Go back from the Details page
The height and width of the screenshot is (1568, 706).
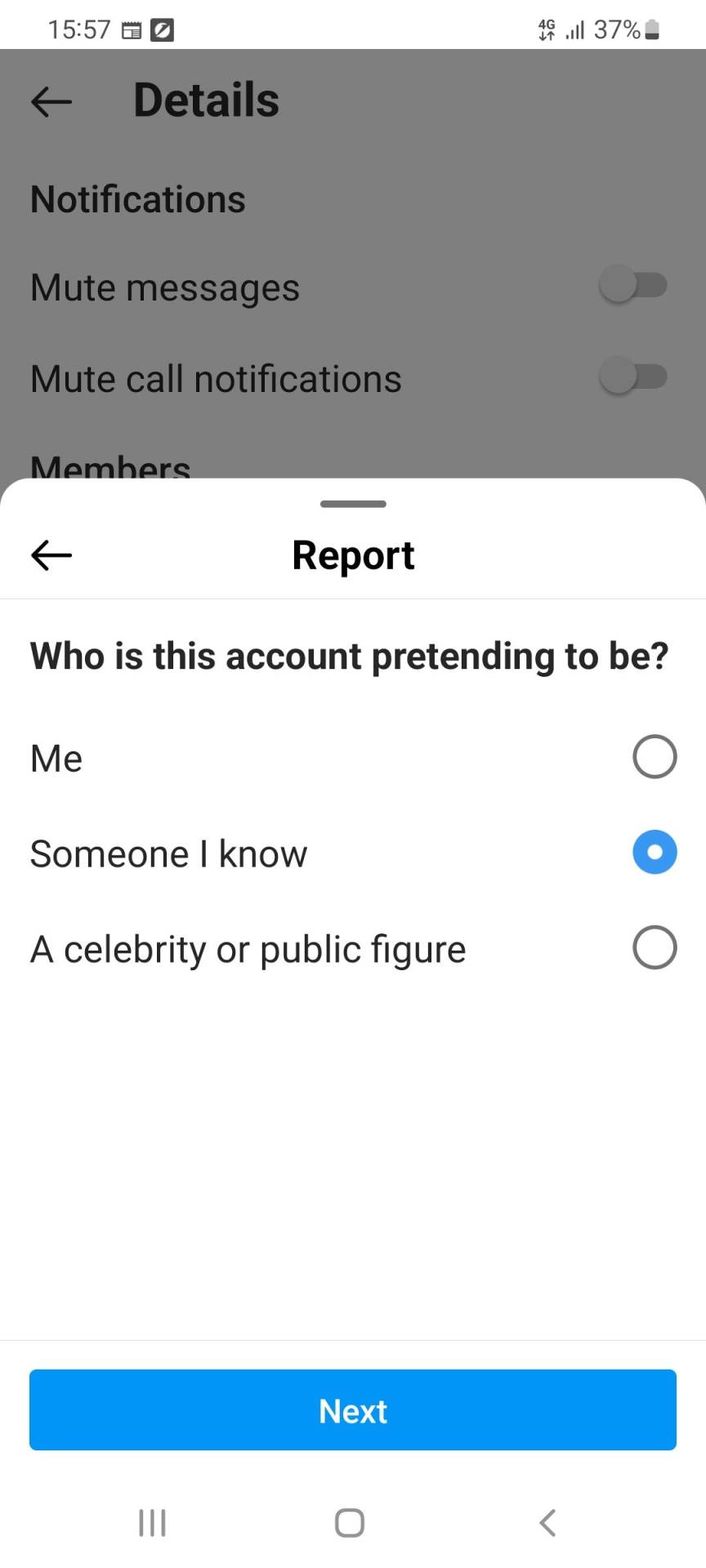[51, 101]
